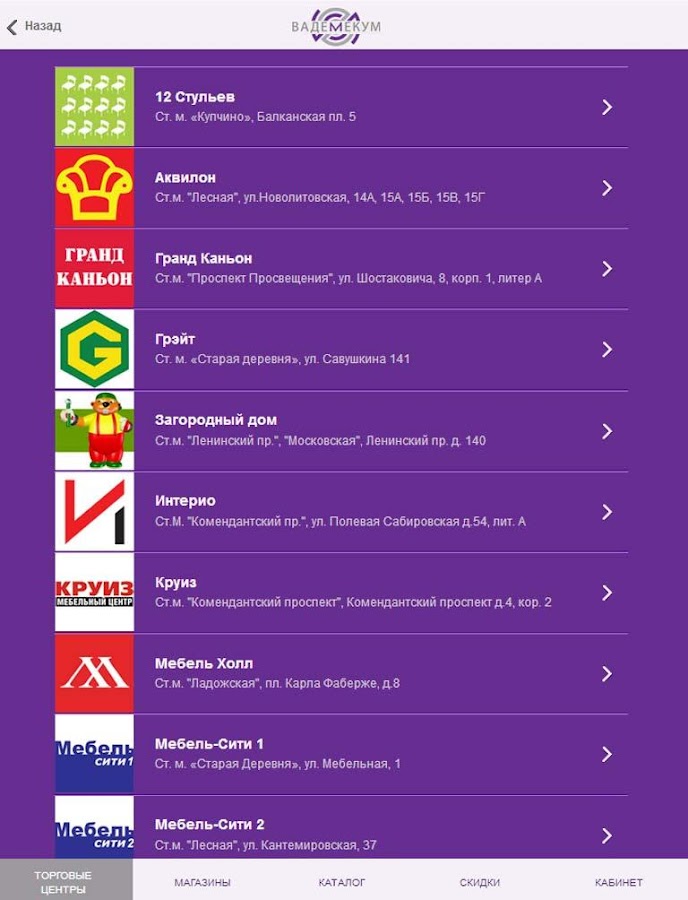Switch to the Торговые центры tab
The image size is (688, 900).
pyautogui.click(x=66, y=881)
